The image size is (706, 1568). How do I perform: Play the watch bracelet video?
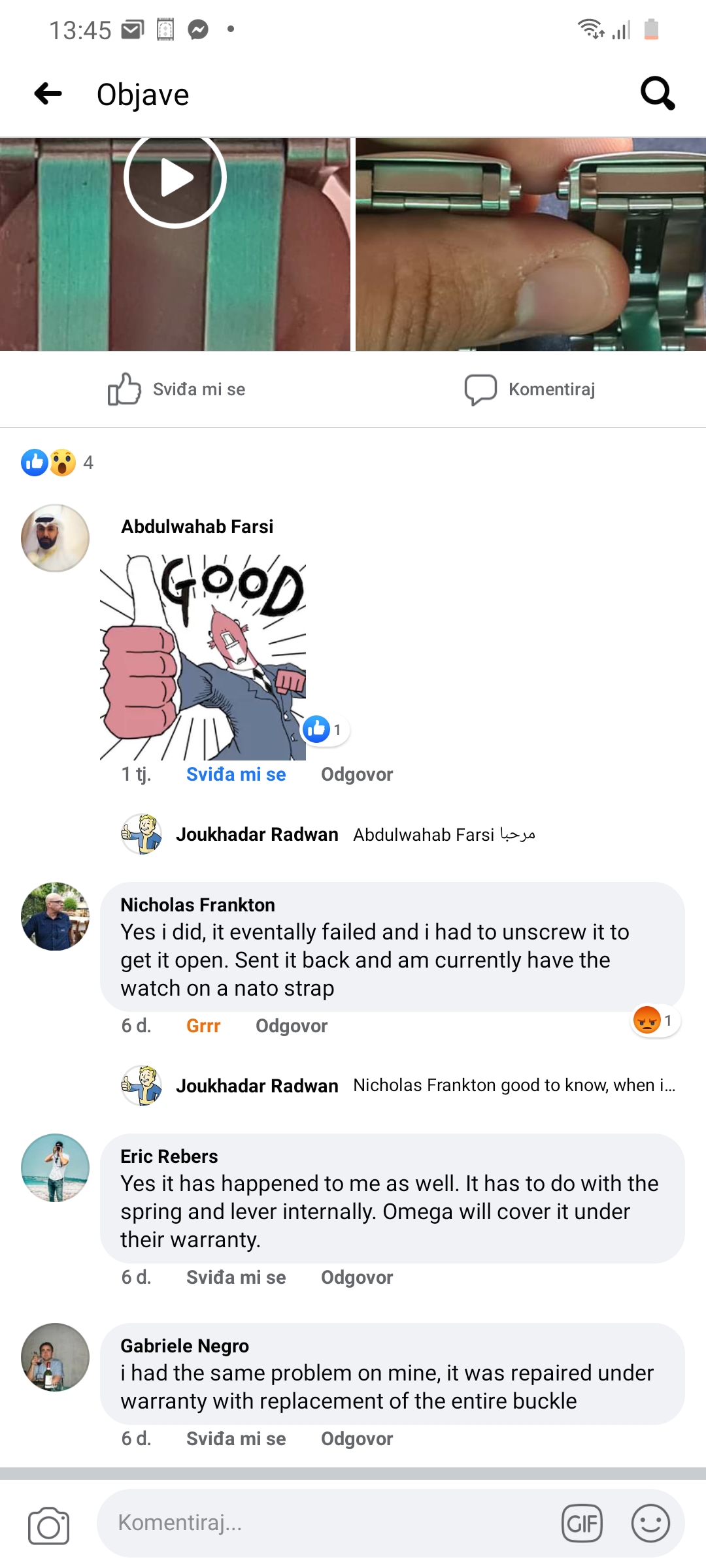coord(175,178)
